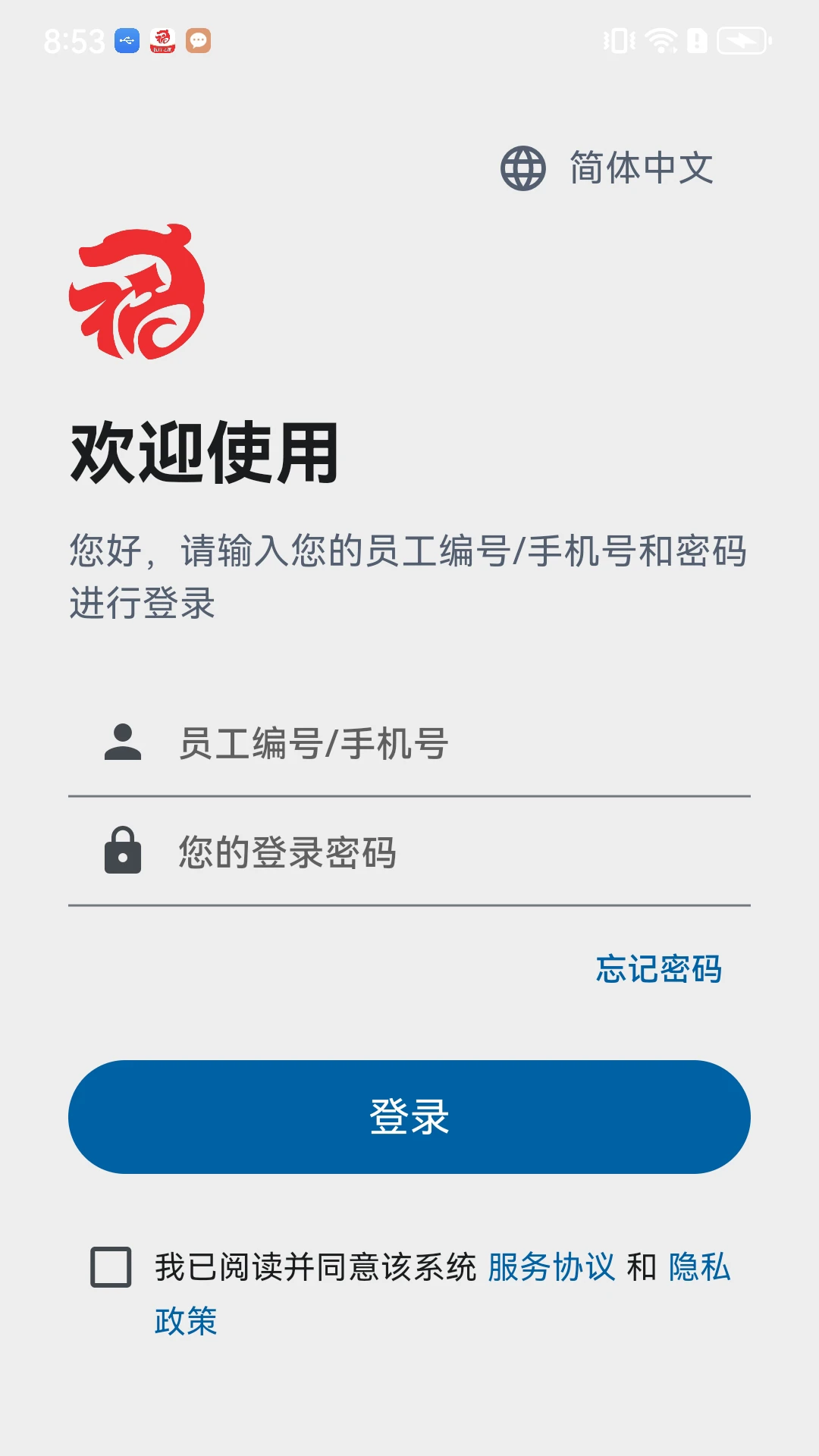Click the 登录 login button
The image size is (819, 1456).
(x=409, y=1116)
